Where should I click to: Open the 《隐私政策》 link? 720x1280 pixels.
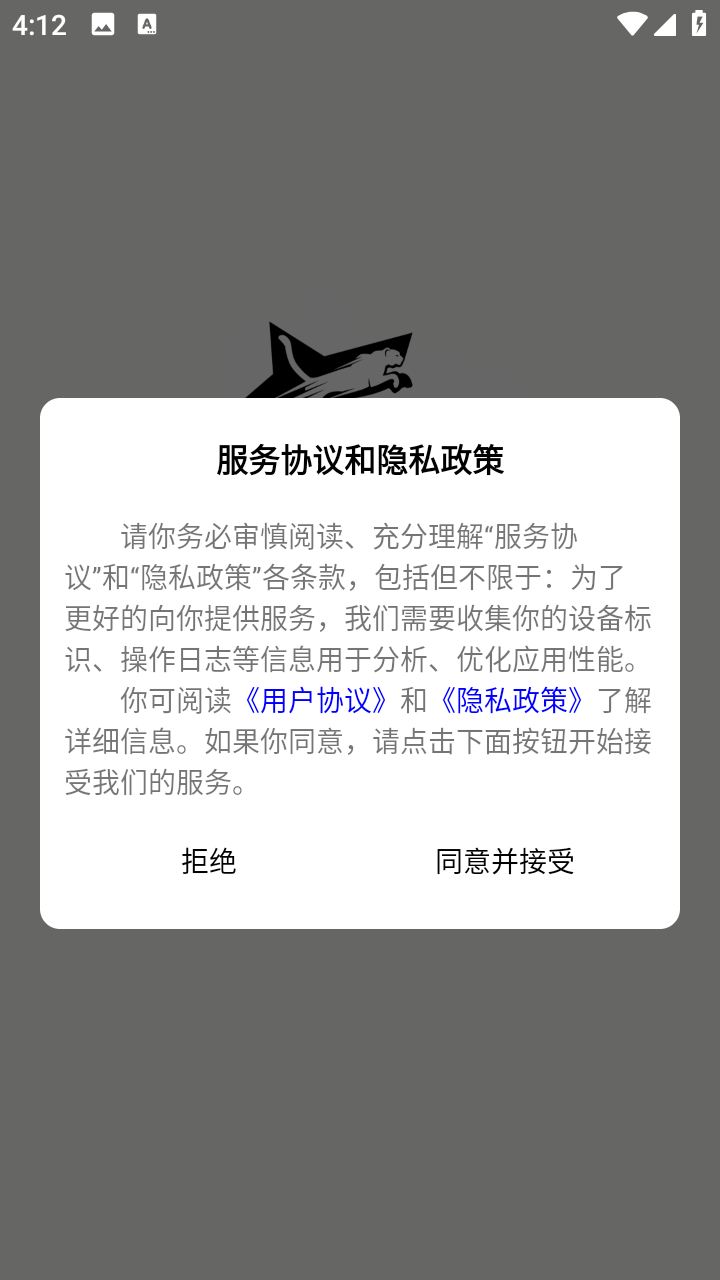coord(512,700)
